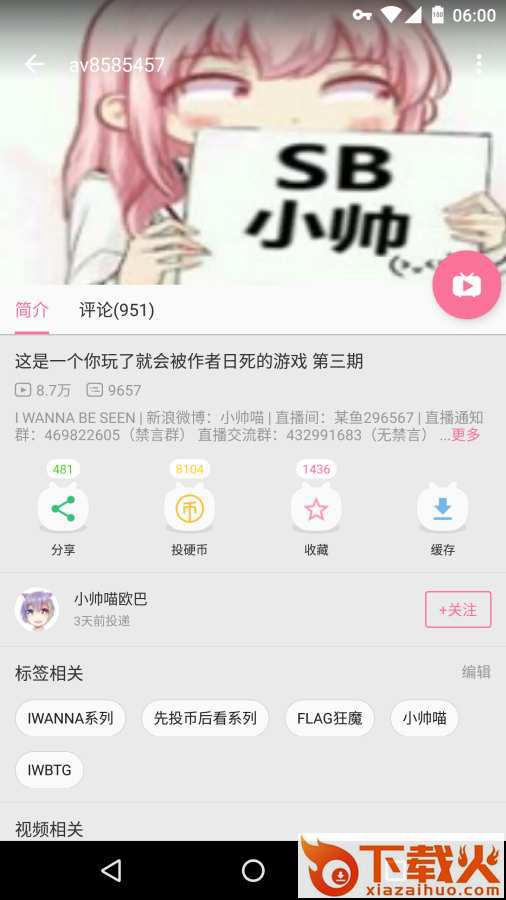Open the IWANNA系列 tag
This screenshot has height=900, width=506.
[70, 718]
